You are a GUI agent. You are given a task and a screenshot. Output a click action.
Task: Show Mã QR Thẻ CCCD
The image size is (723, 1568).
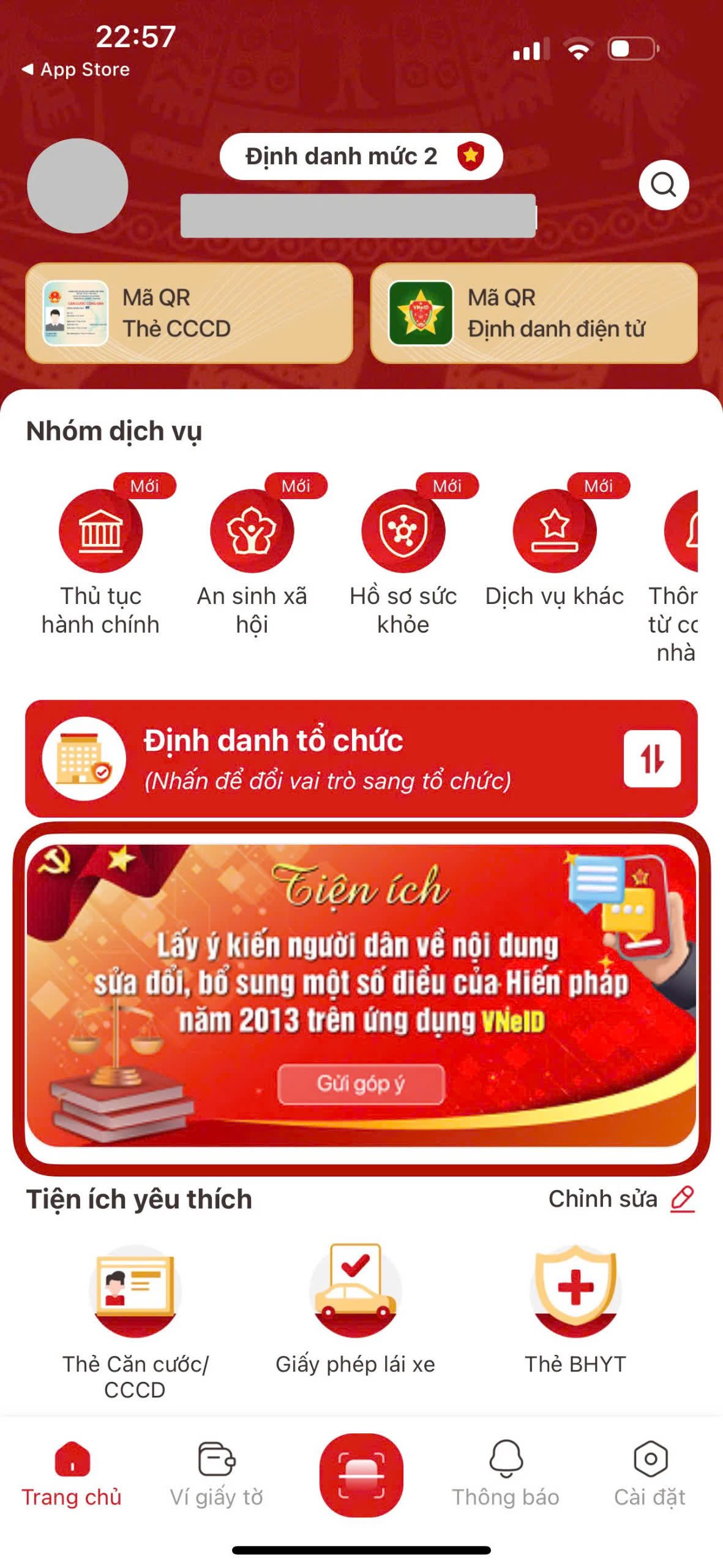(x=189, y=313)
